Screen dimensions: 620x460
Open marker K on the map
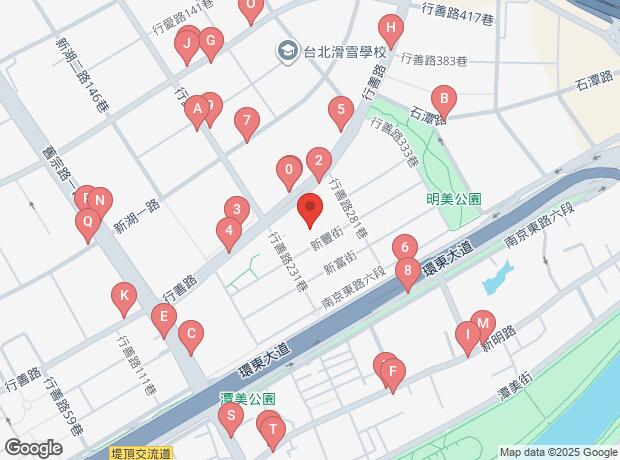[x=123, y=296]
